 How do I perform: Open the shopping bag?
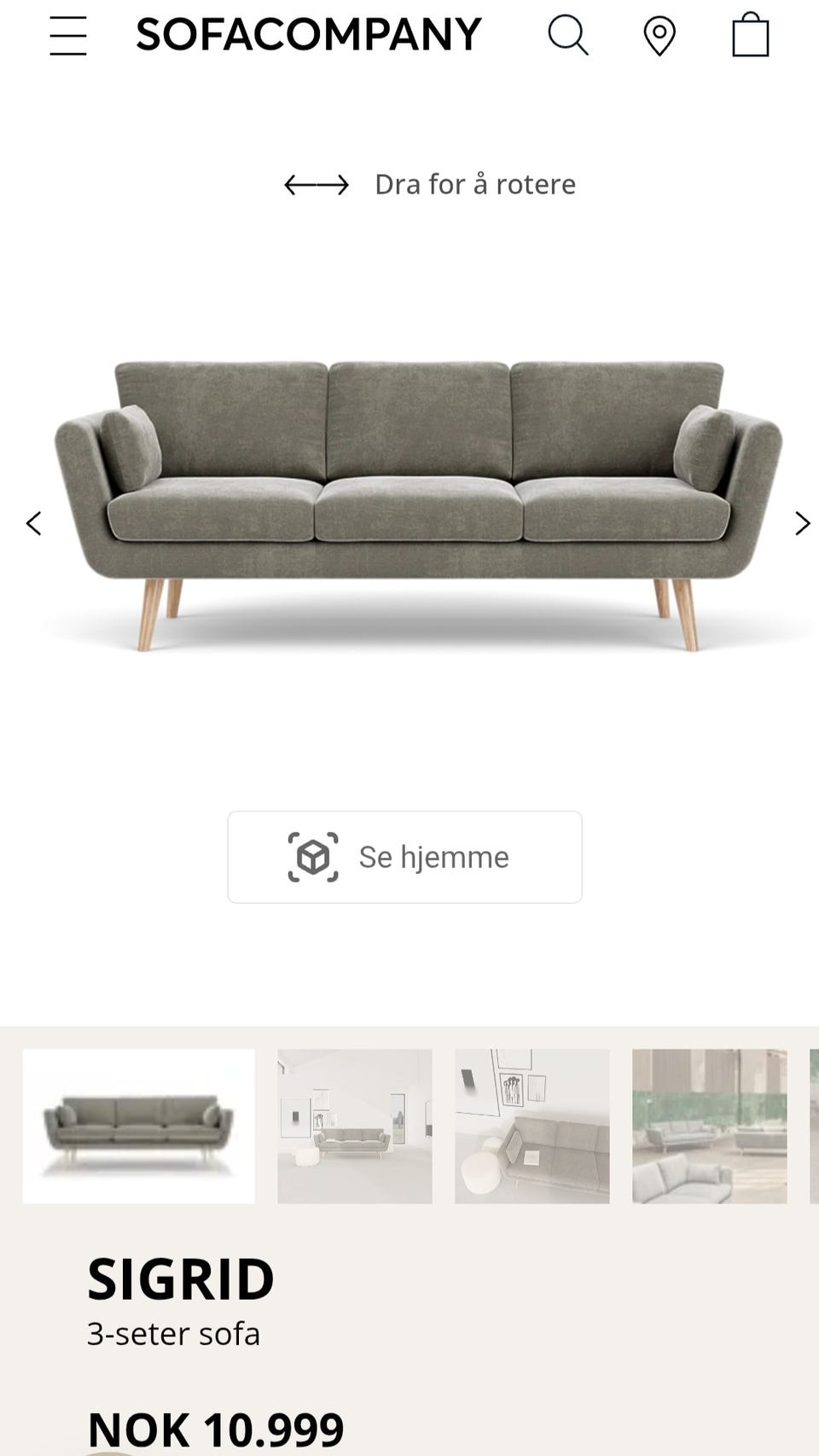pos(749,35)
